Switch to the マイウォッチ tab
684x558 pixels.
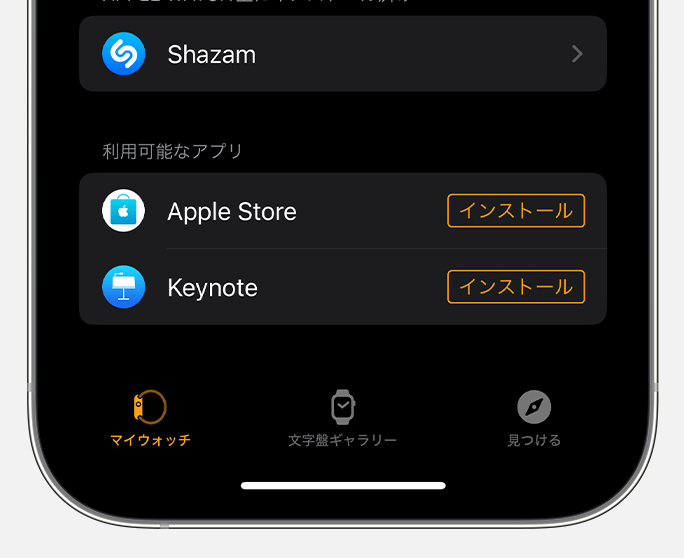(x=150, y=418)
